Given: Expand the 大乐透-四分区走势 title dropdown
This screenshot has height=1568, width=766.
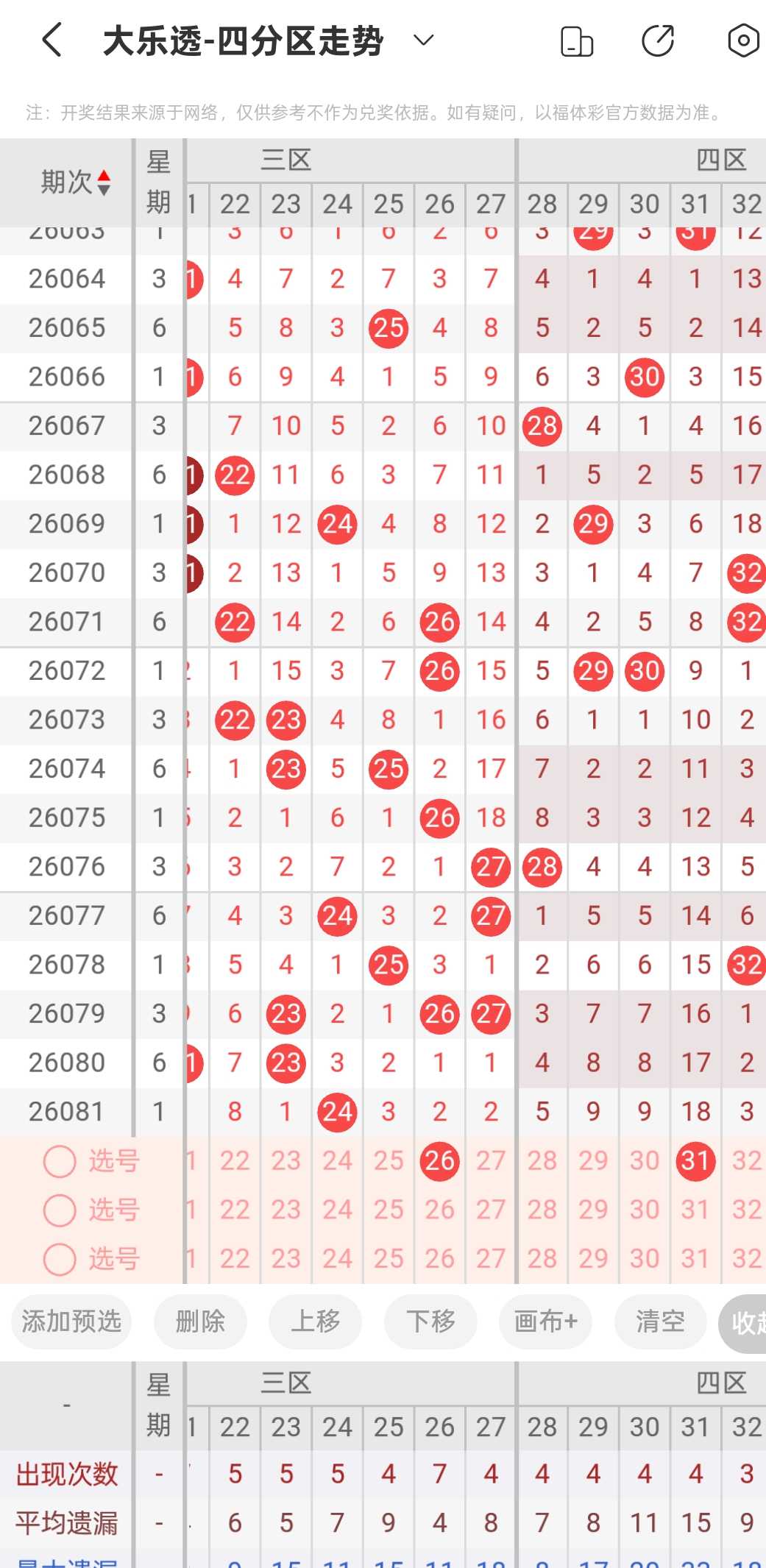Looking at the screenshot, I should pyautogui.click(x=424, y=40).
